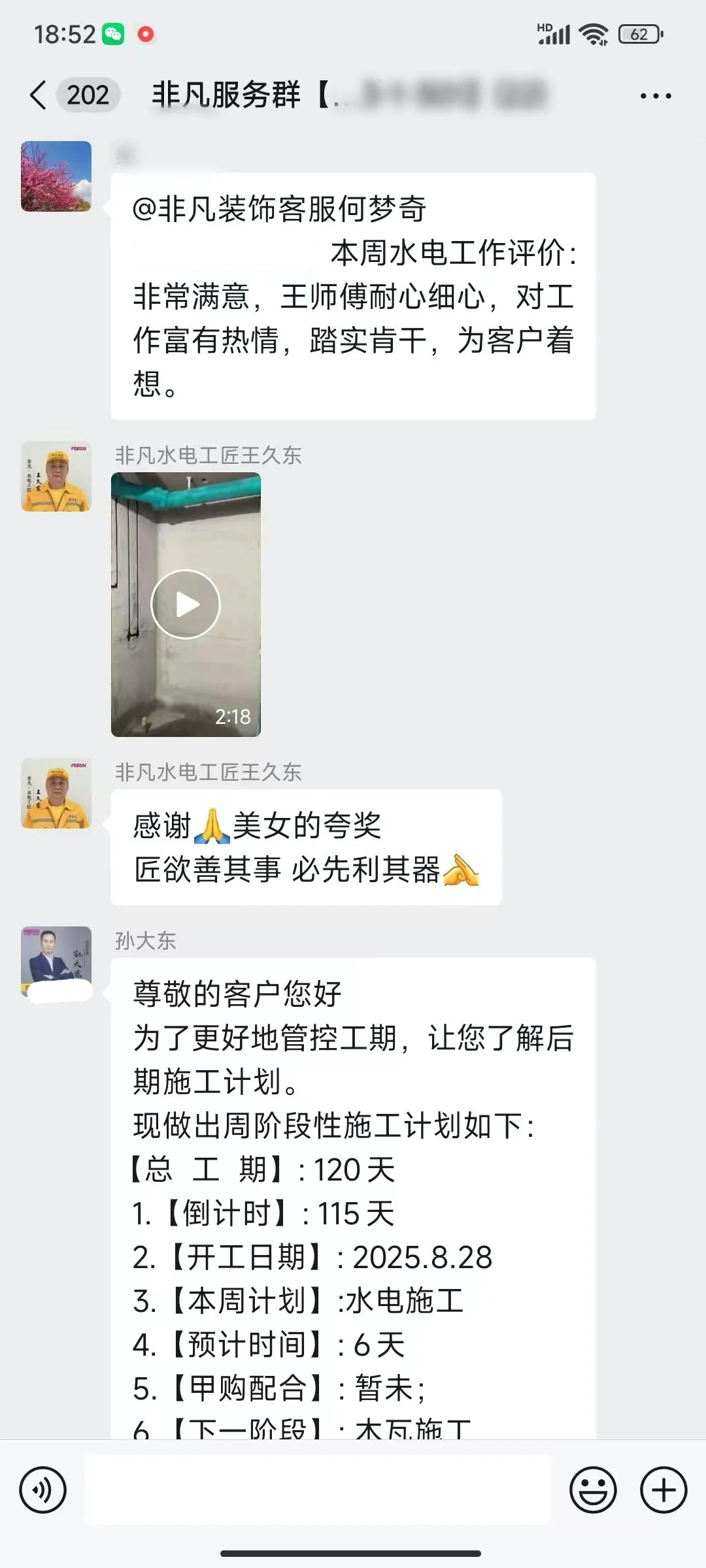The width and height of the screenshot is (706, 1568).
Task: Open the flower avatar's profile
Action: point(56,176)
